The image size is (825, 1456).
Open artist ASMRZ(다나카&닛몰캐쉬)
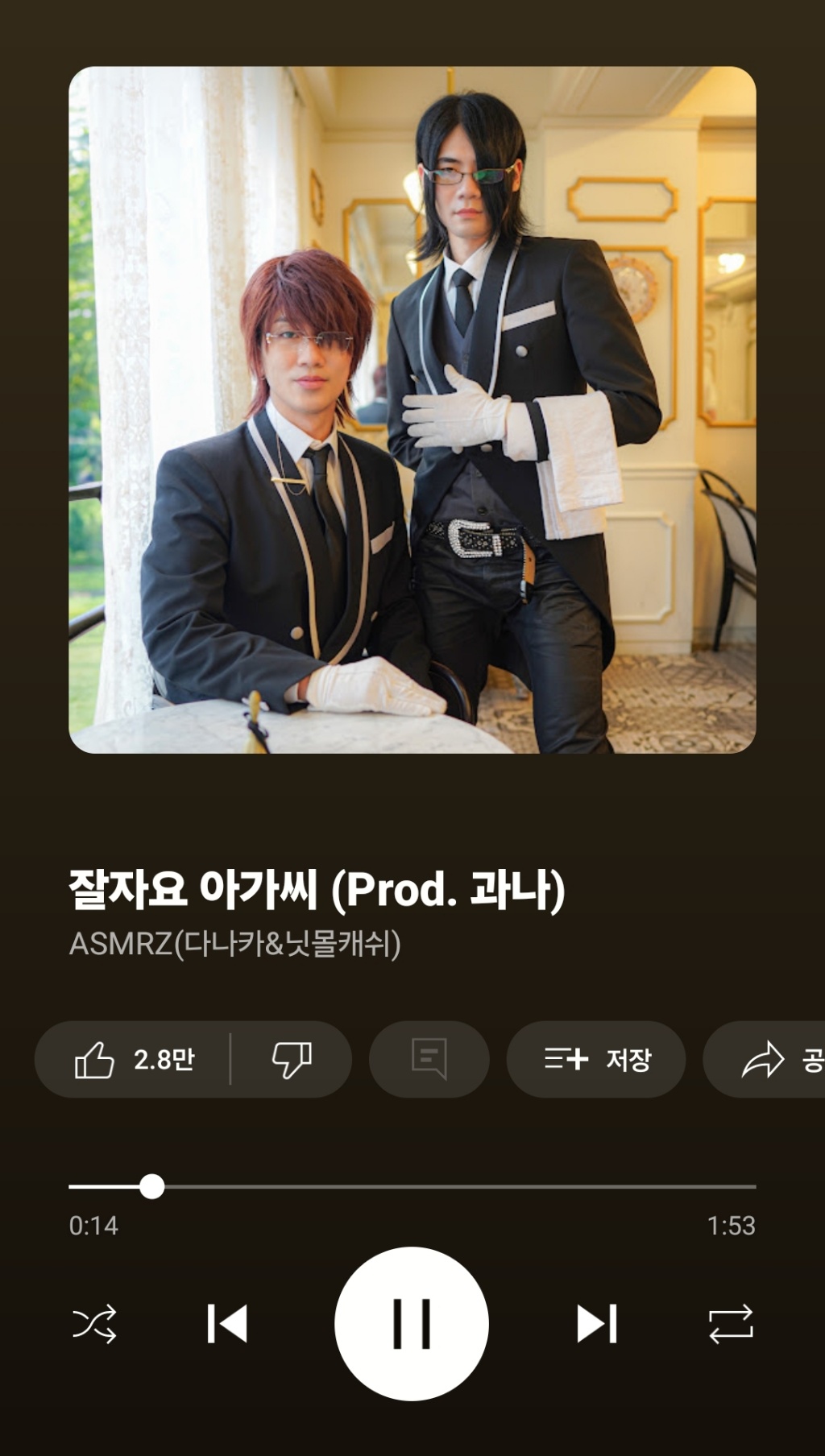pyautogui.click(x=235, y=943)
